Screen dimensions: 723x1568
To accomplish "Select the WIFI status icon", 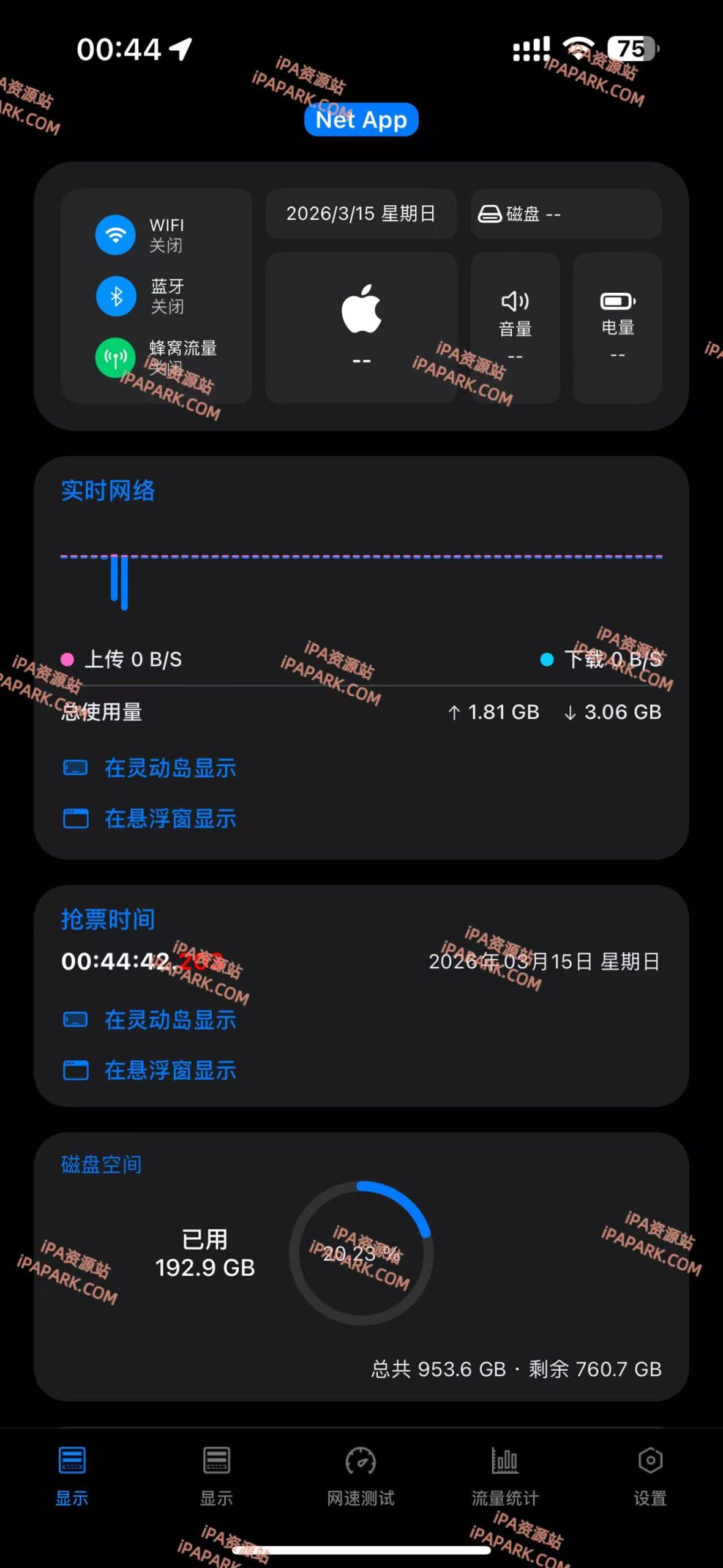I will (x=116, y=235).
